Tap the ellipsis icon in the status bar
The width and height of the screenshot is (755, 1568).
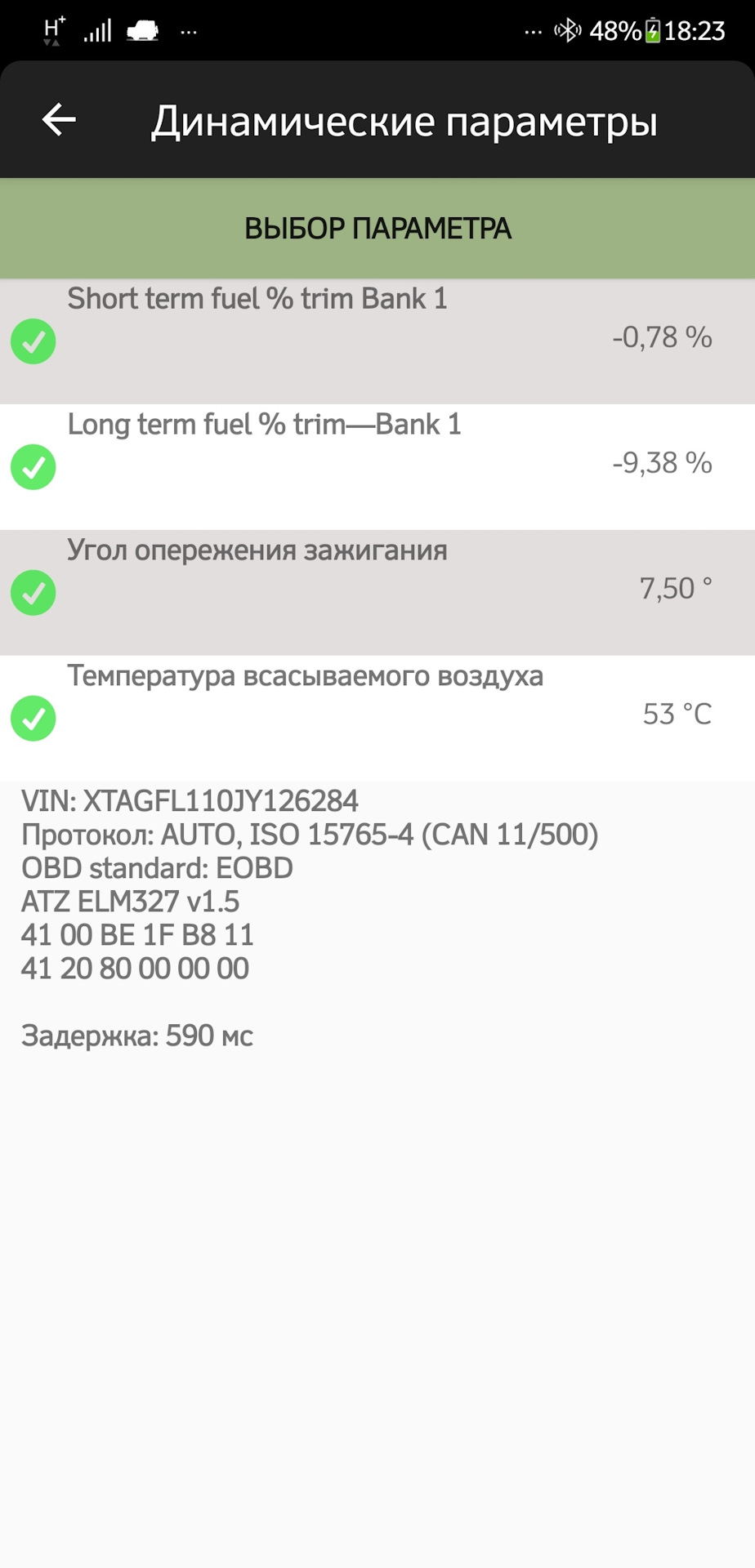point(189,33)
